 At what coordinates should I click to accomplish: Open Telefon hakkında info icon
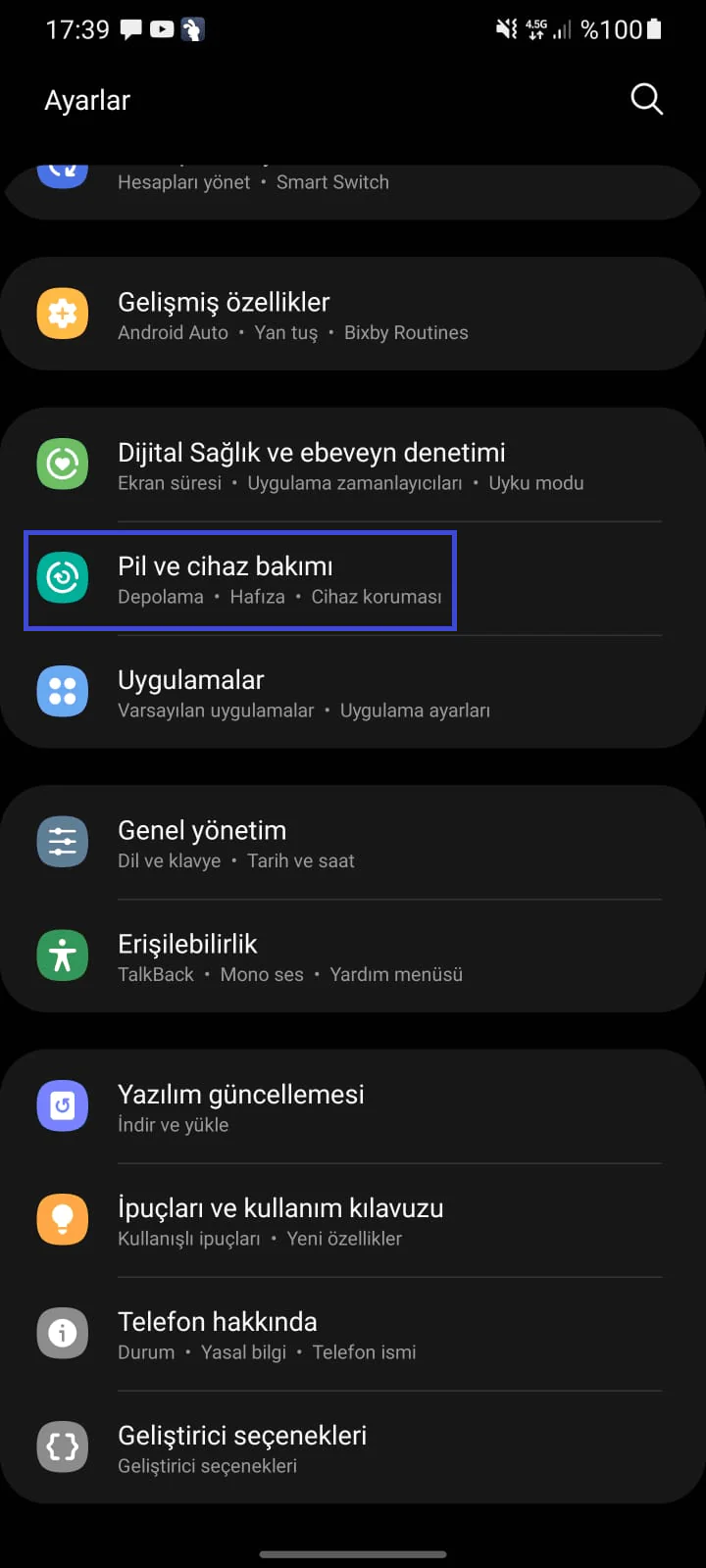62,1333
